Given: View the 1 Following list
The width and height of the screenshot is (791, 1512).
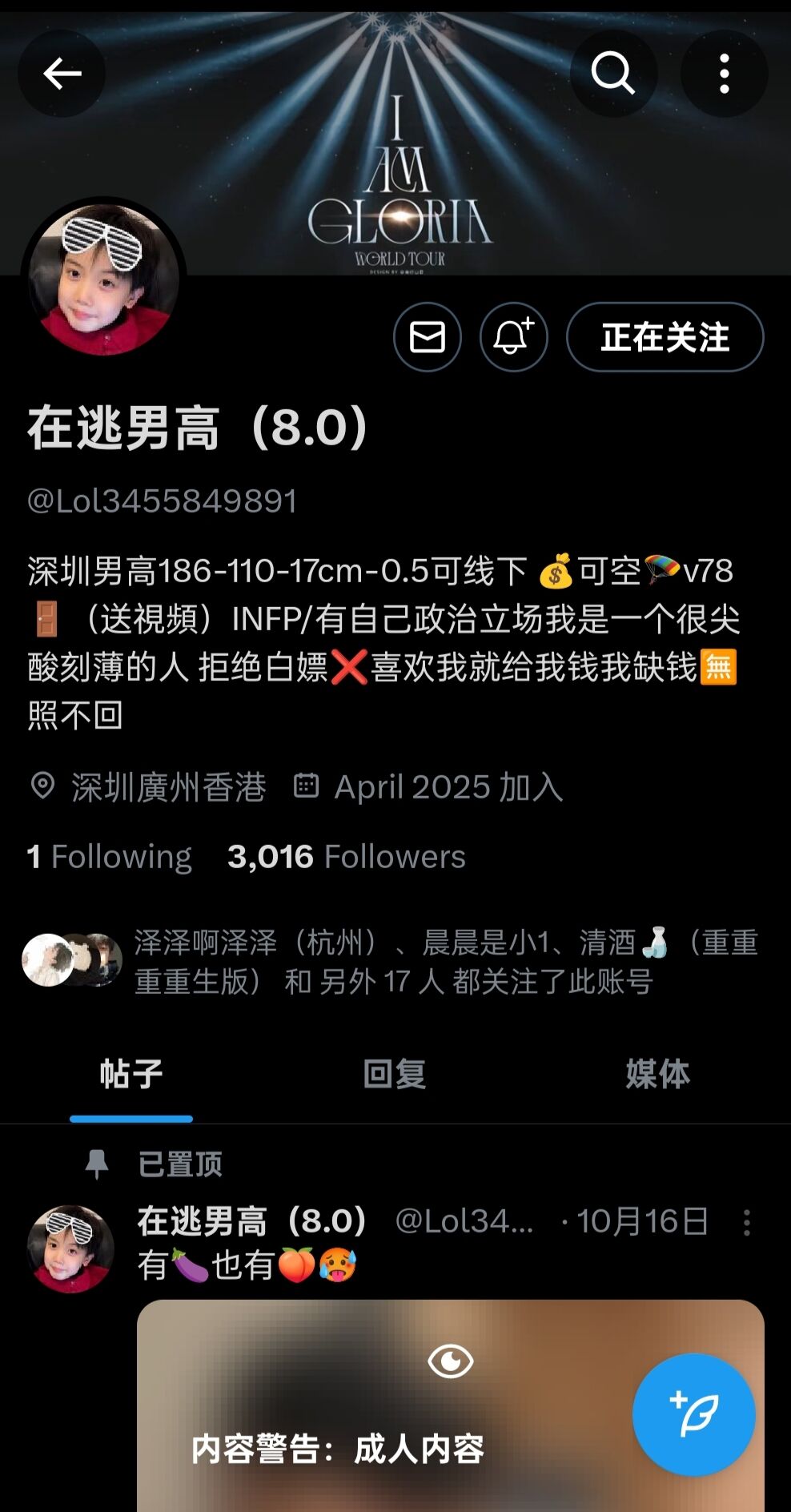Looking at the screenshot, I should [x=110, y=857].
